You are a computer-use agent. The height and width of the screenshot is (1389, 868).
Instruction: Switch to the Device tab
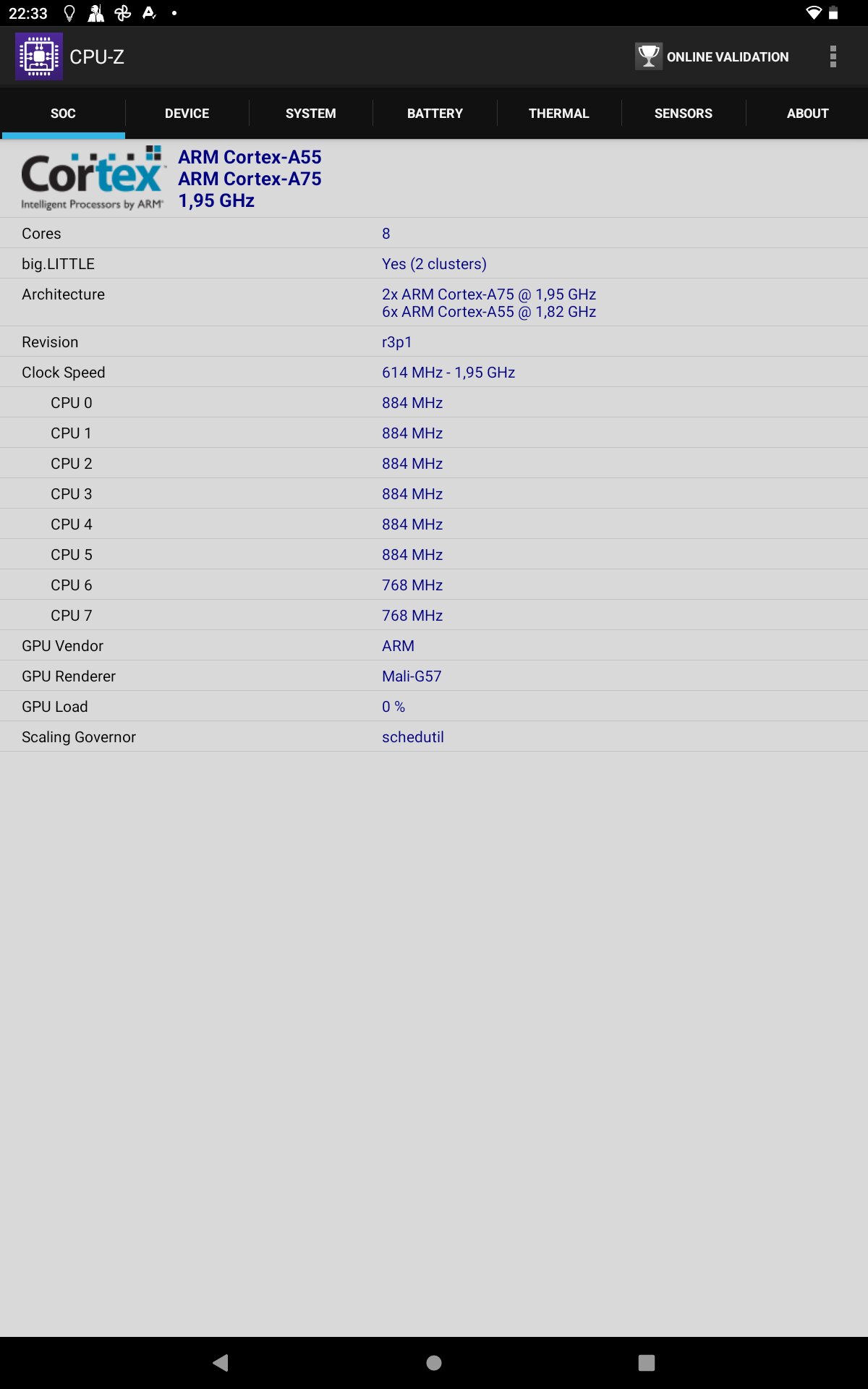[x=187, y=114]
